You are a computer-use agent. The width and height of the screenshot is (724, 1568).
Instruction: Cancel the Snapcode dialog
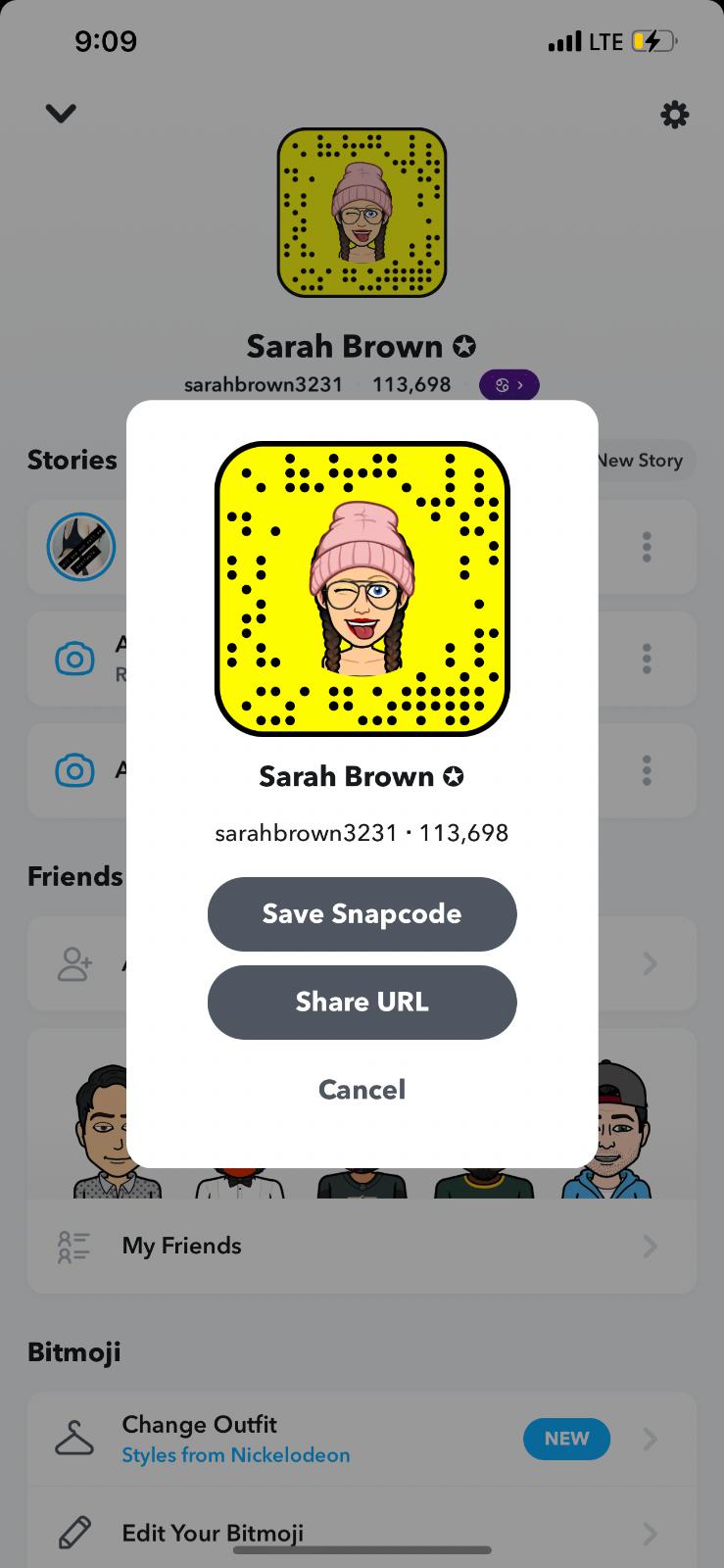click(362, 1089)
